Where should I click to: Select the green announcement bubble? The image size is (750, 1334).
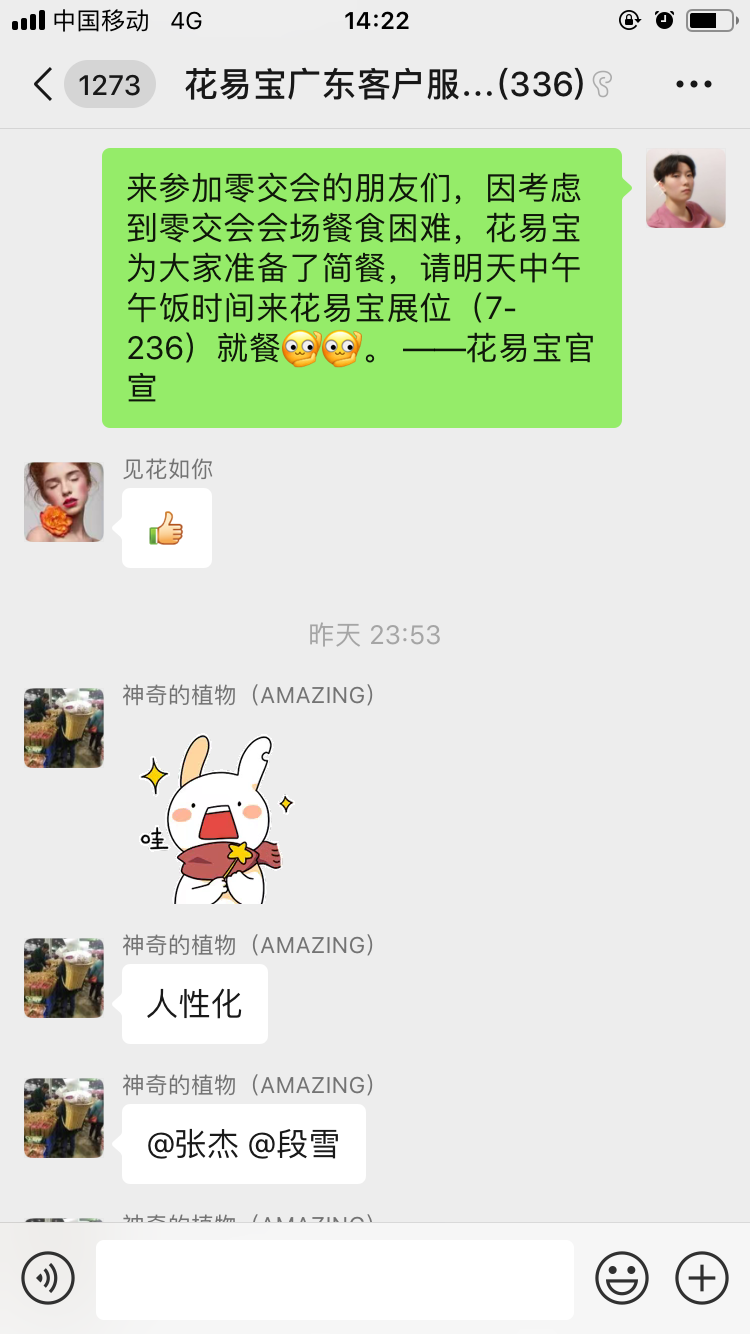pos(362,287)
